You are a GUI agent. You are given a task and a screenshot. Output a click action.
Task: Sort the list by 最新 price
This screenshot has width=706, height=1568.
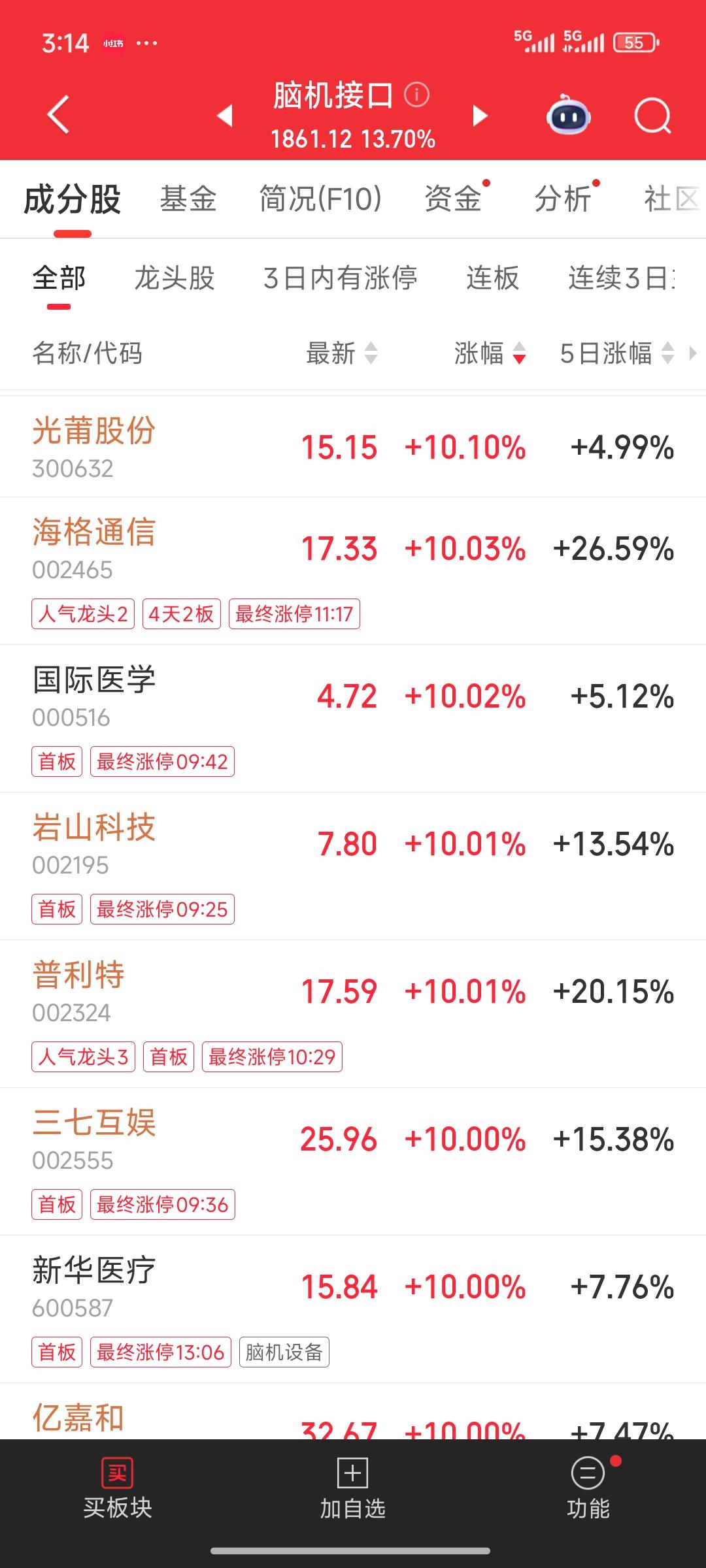tap(342, 353)
